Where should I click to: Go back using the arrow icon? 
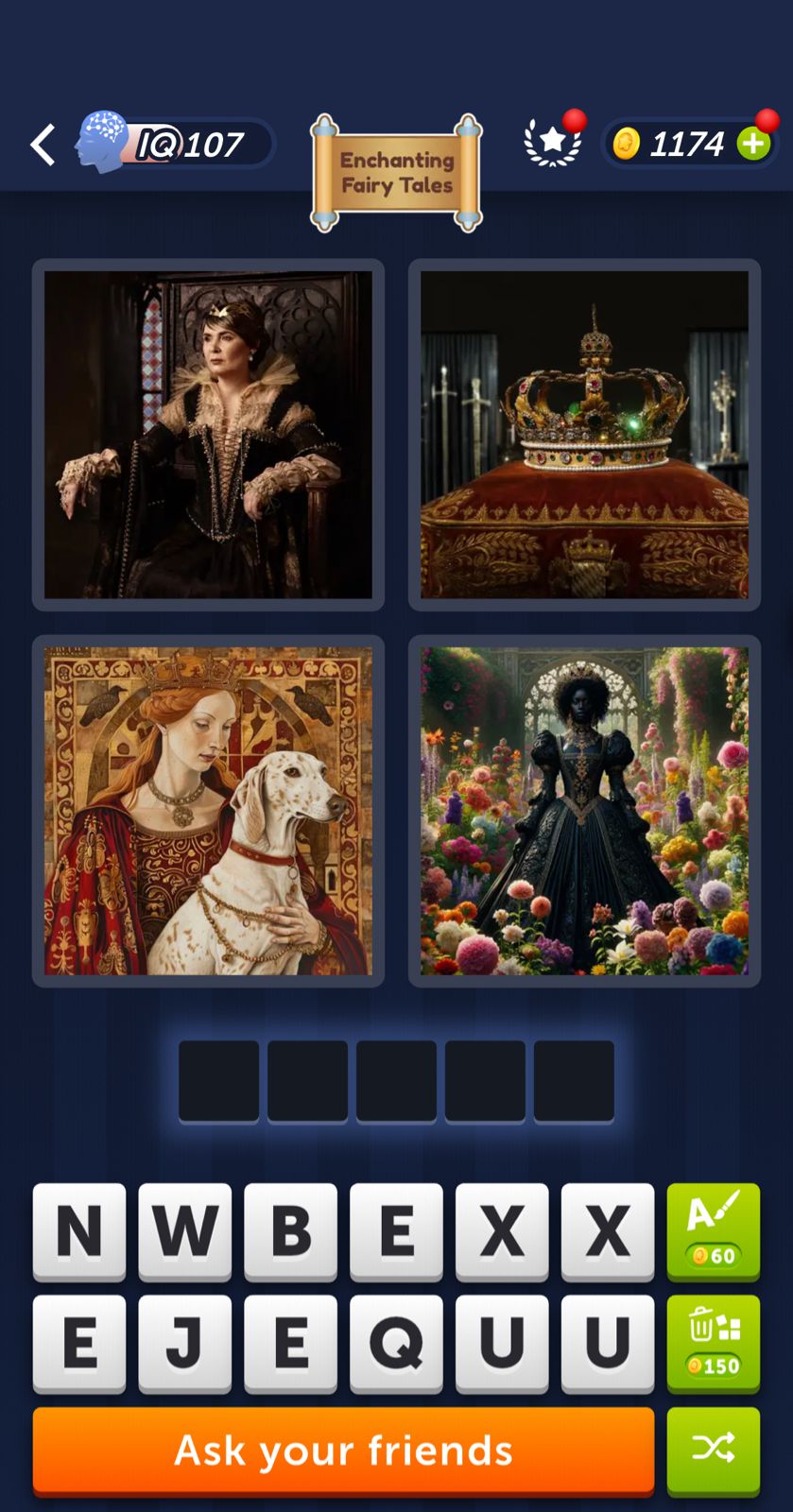pos(43,146)
